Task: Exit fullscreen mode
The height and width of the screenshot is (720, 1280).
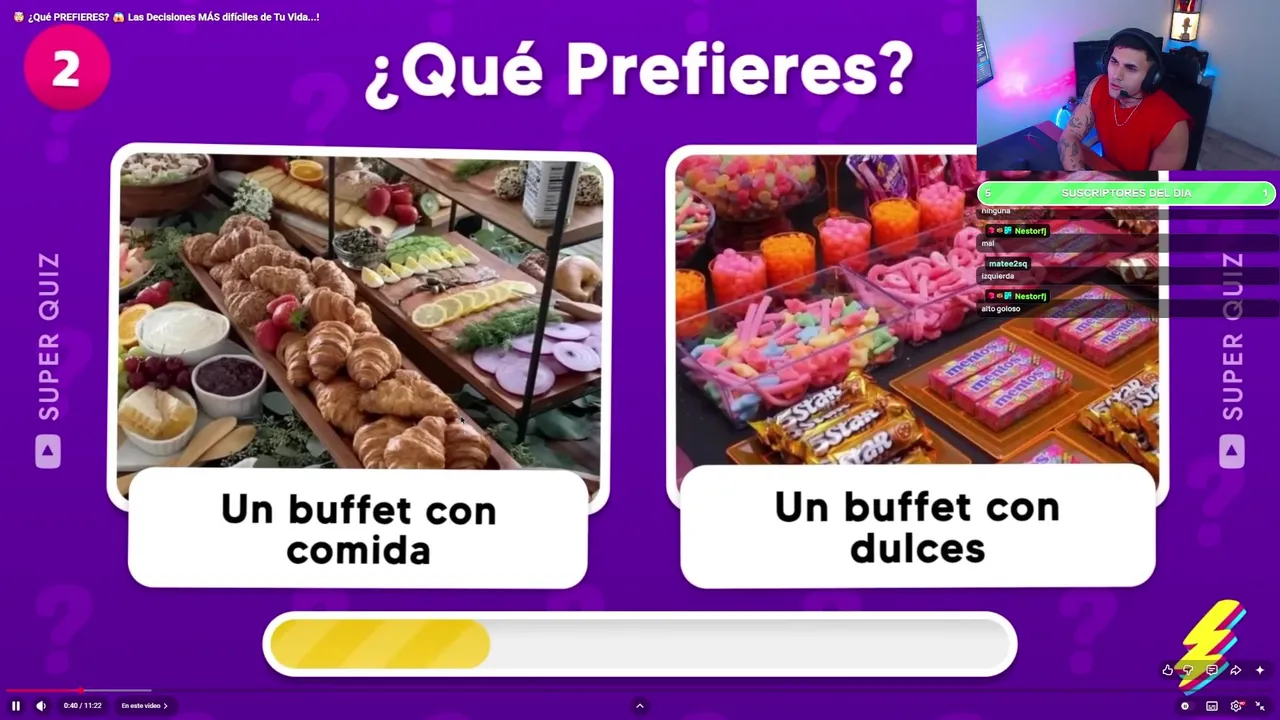Action: [x=1261, y=706]
